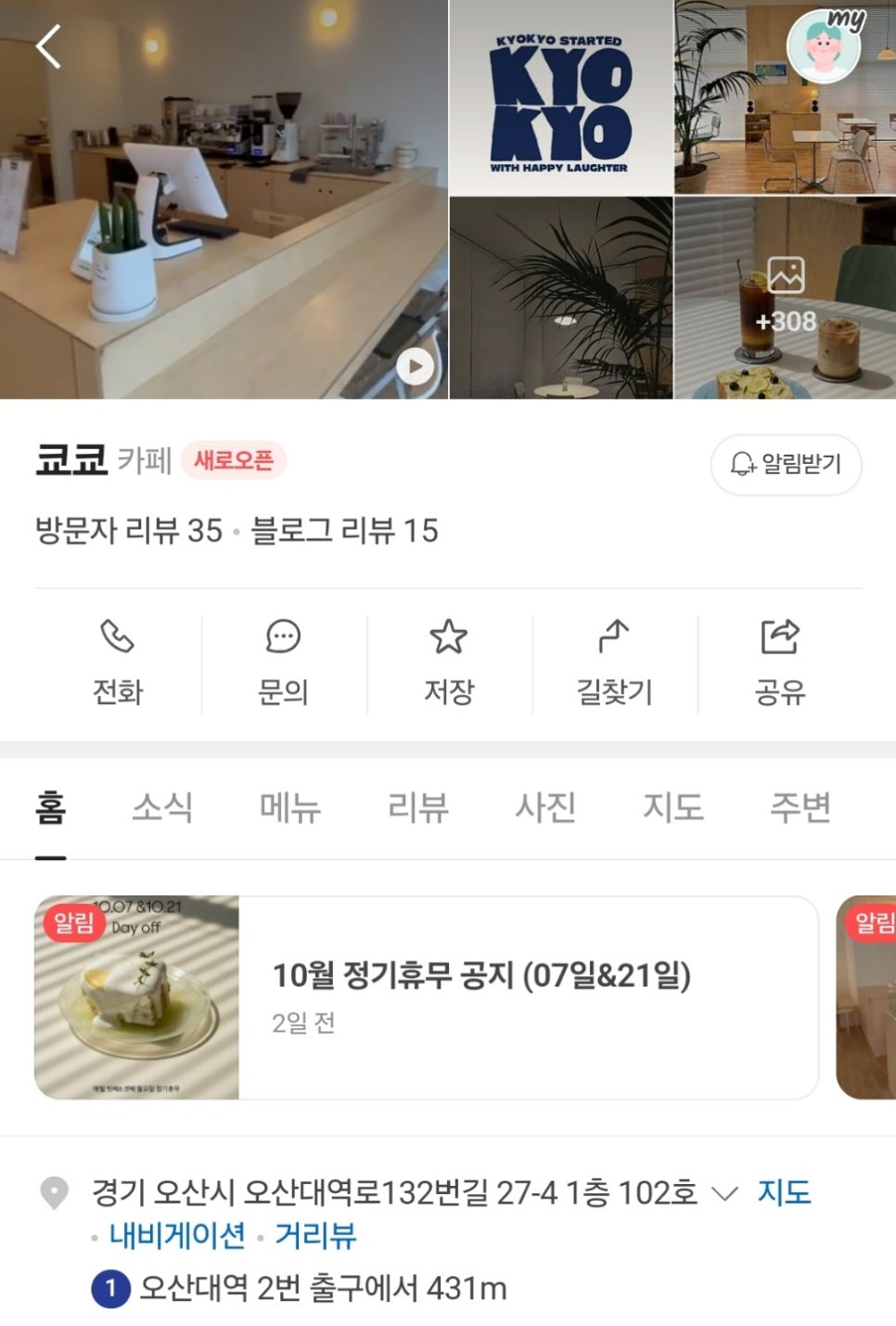The height and width of the screenshot is (1326, 896).
Task: Open the 거리뷰 street view link
Action: point(315,1235)
